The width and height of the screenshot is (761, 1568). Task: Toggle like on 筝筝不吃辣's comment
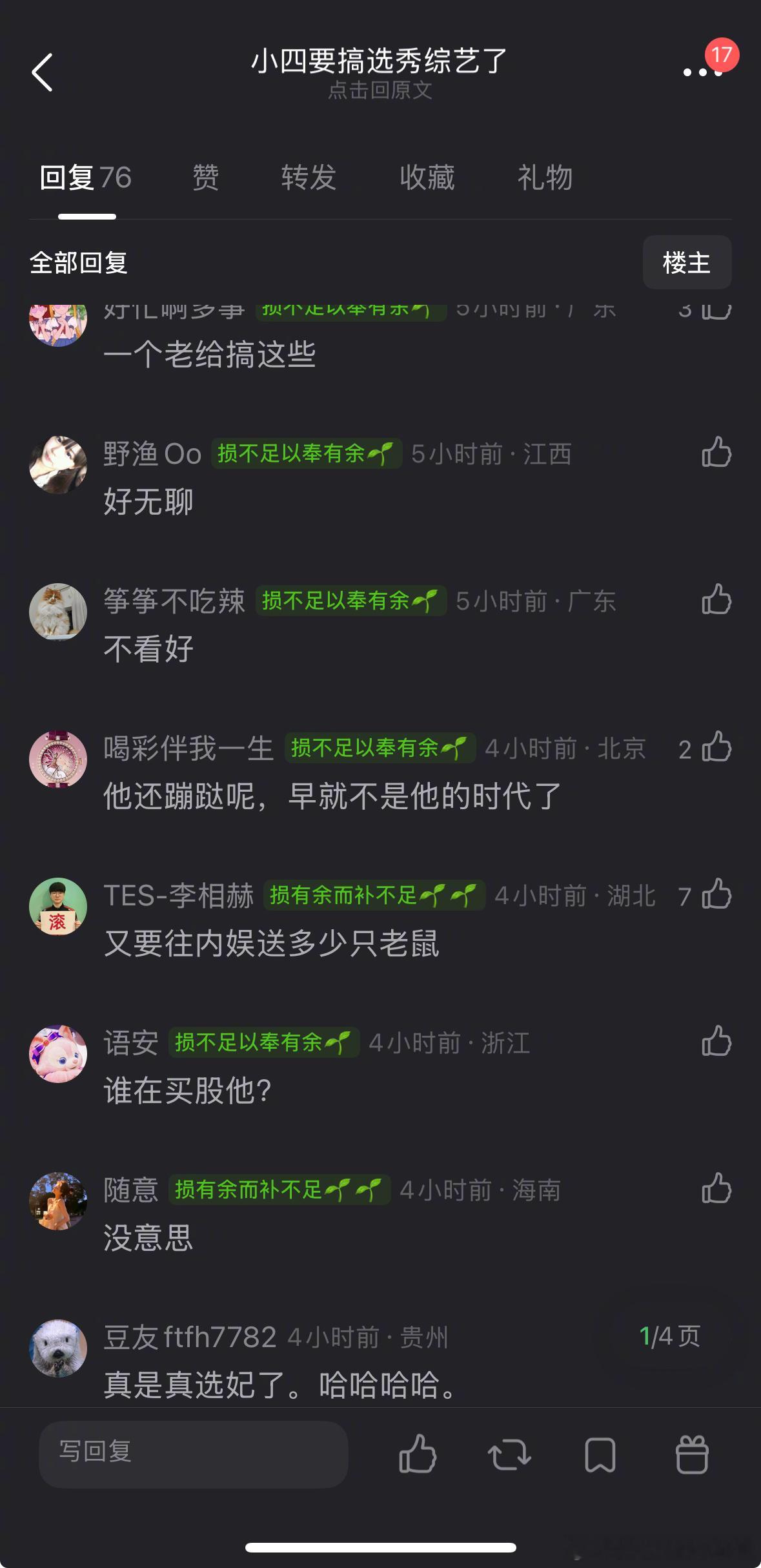pos(716,601)
